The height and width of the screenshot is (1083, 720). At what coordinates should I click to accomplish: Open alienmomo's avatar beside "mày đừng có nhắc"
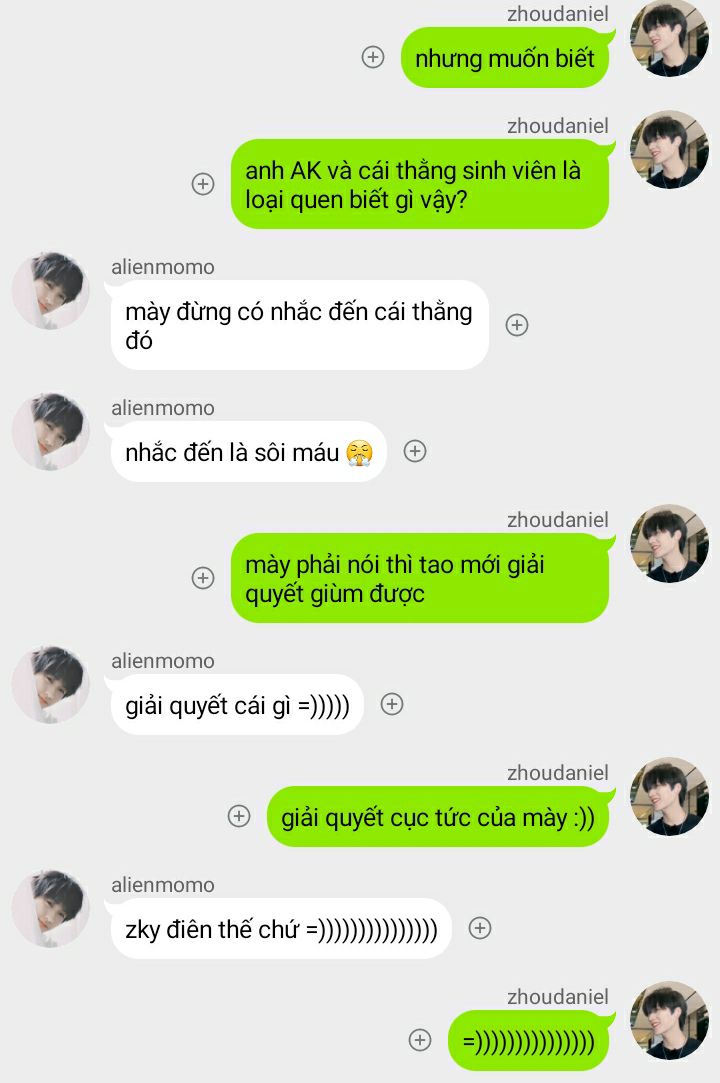(51, 291)
